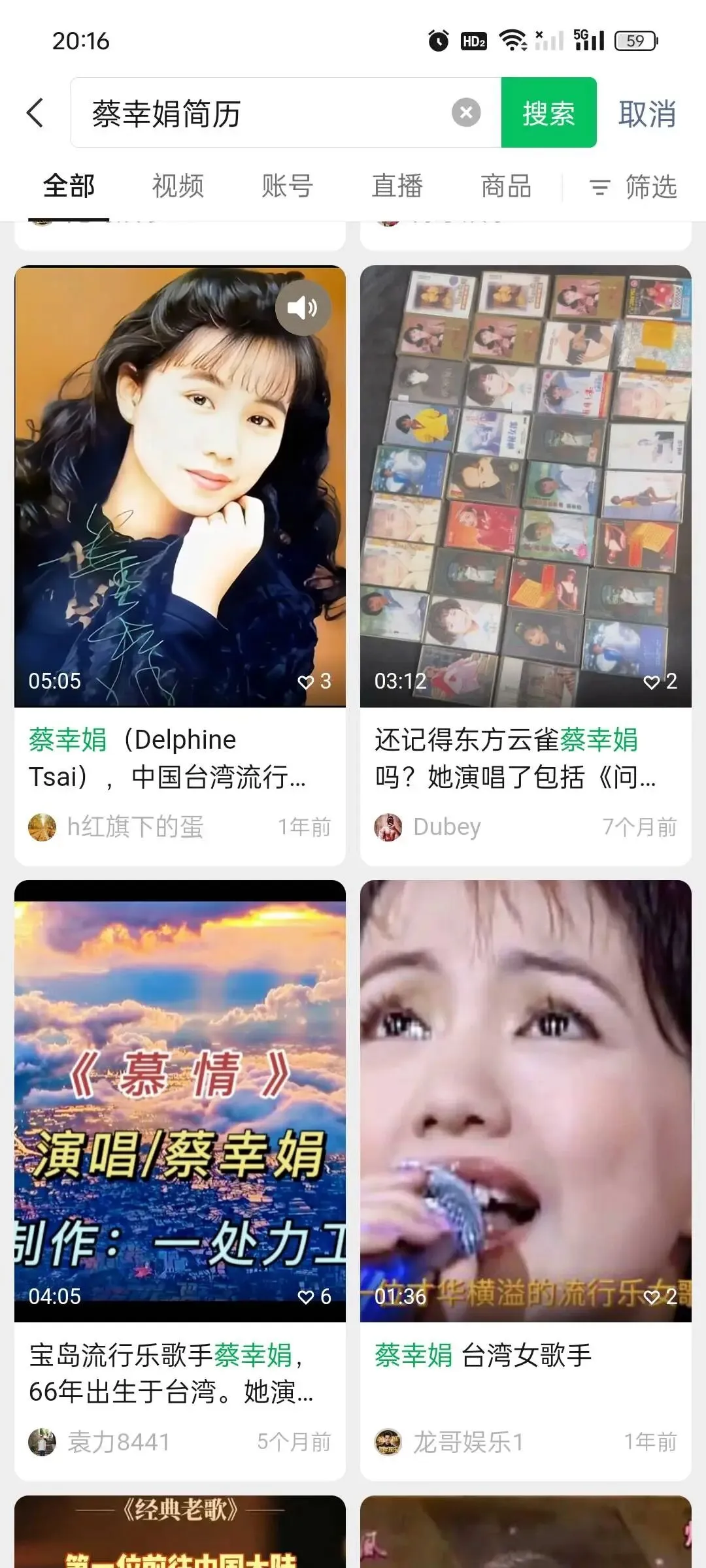Clear the search text with the X icon

point(466,113)
